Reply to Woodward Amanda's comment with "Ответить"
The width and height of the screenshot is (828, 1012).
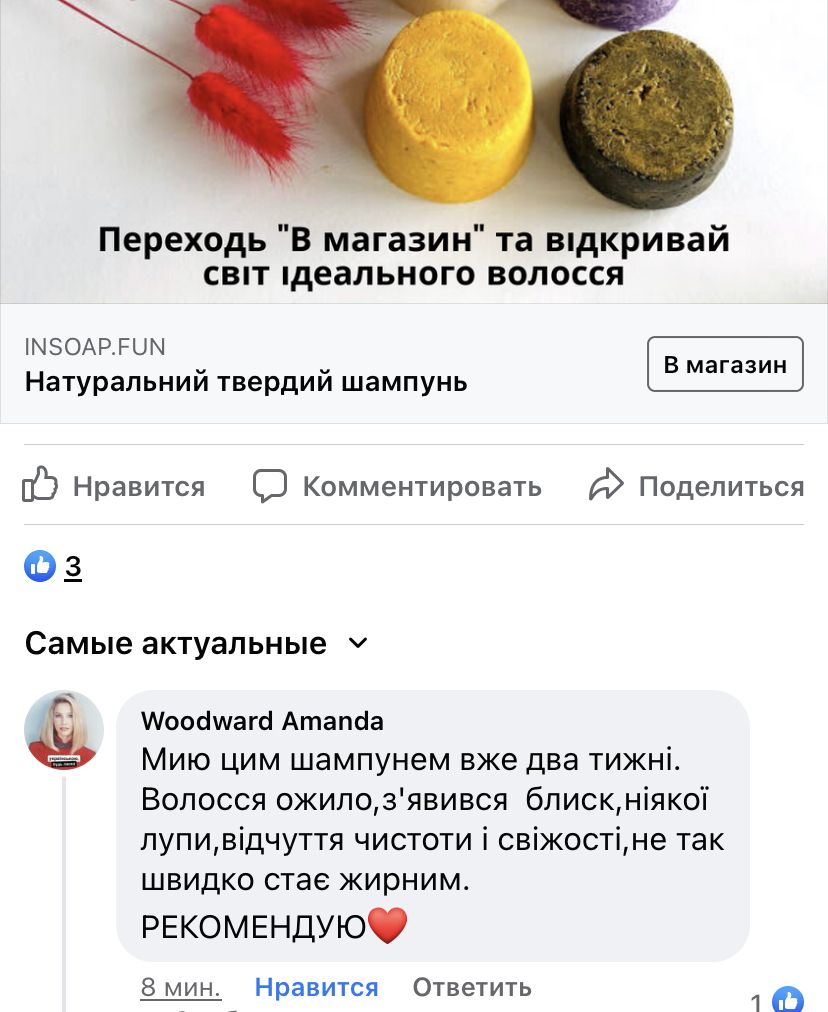click(x=472, y=988)
